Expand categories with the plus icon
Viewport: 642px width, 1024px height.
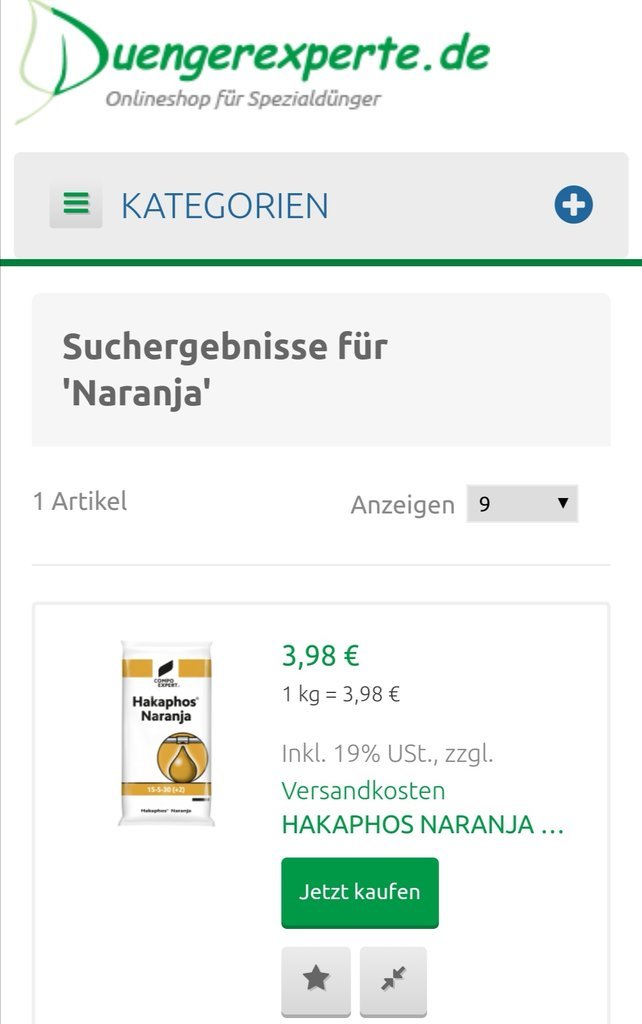pos(573,205)
